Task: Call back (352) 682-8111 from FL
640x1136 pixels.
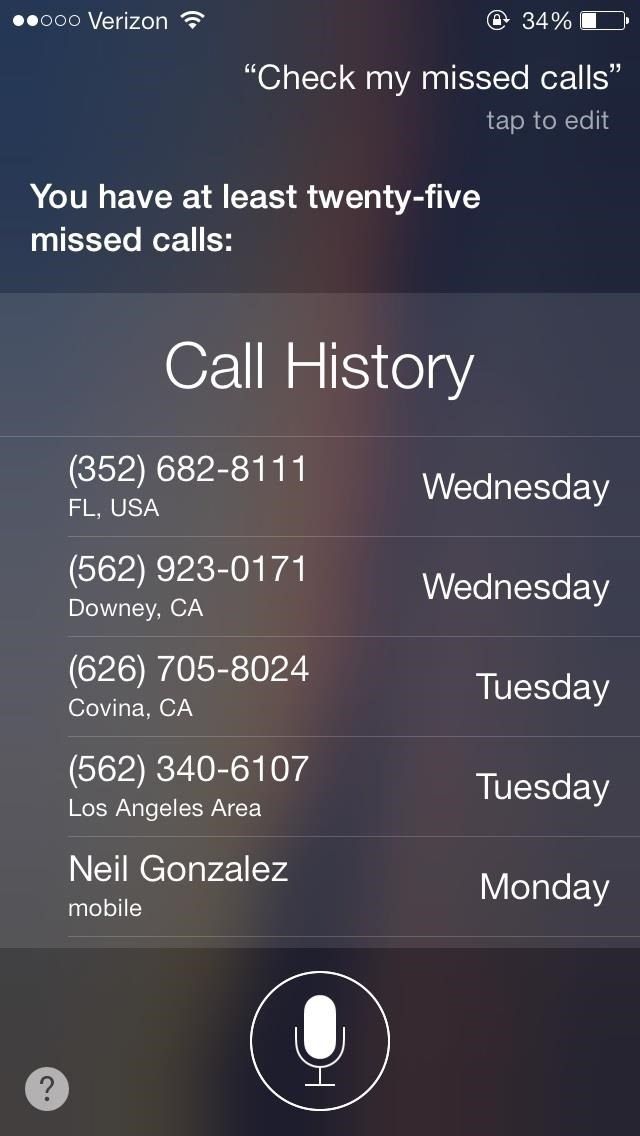Action: 338,487
